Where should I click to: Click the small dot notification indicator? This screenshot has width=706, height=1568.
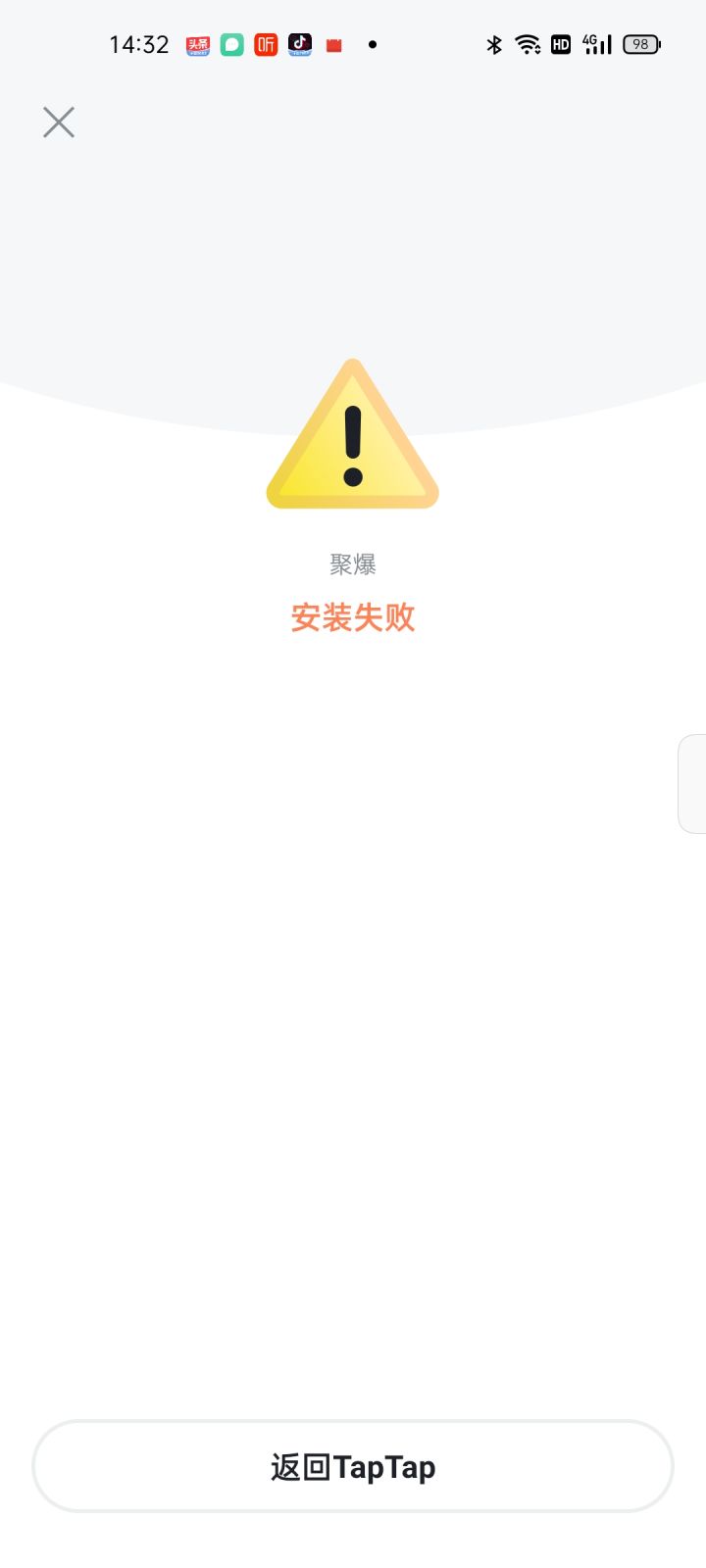click(x=372, y=44)
